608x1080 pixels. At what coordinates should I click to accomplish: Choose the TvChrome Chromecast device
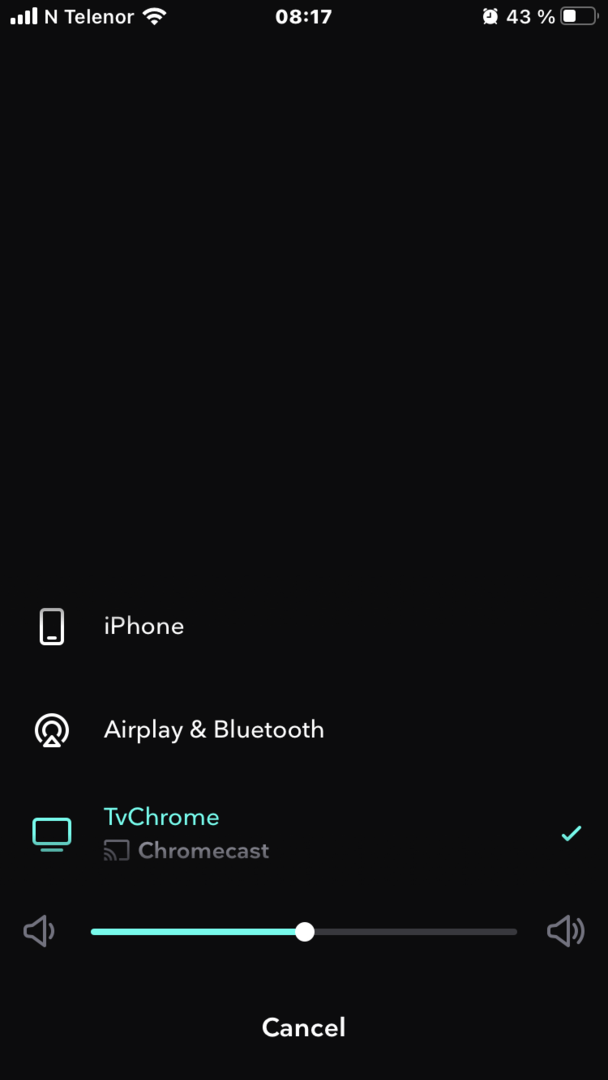click(186, 833)
